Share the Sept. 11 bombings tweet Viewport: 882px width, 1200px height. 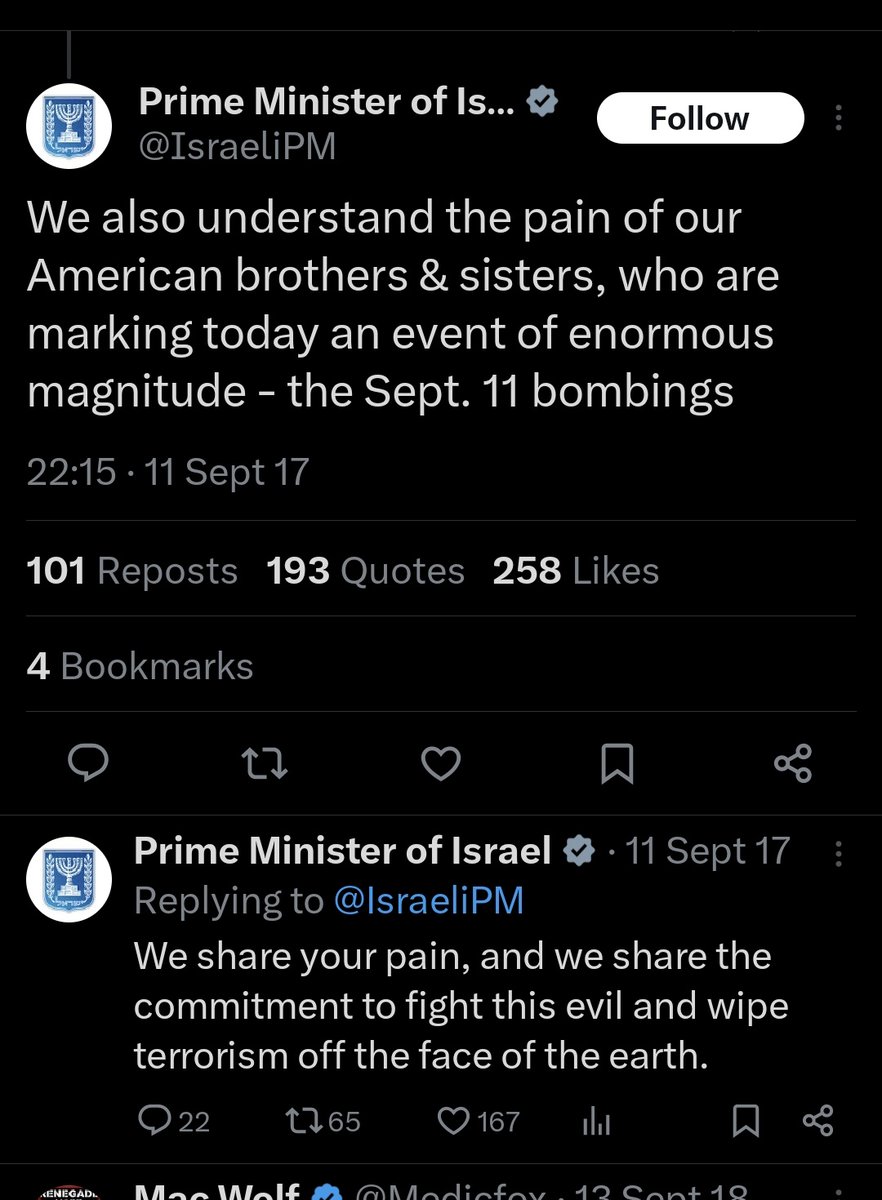pyautogui.click(x=793, y=765)
